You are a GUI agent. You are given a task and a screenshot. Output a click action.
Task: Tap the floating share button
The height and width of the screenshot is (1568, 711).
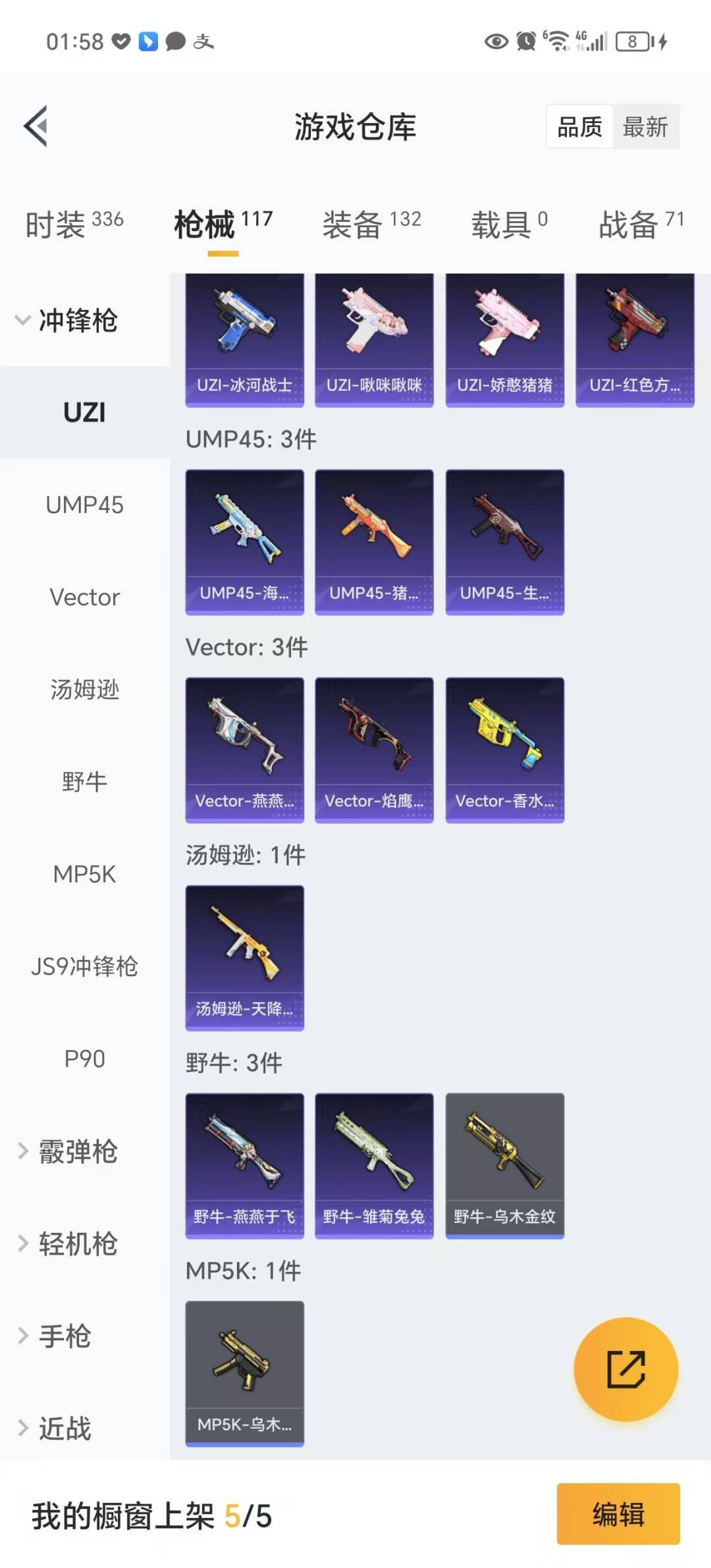[x=625, y=1369]
